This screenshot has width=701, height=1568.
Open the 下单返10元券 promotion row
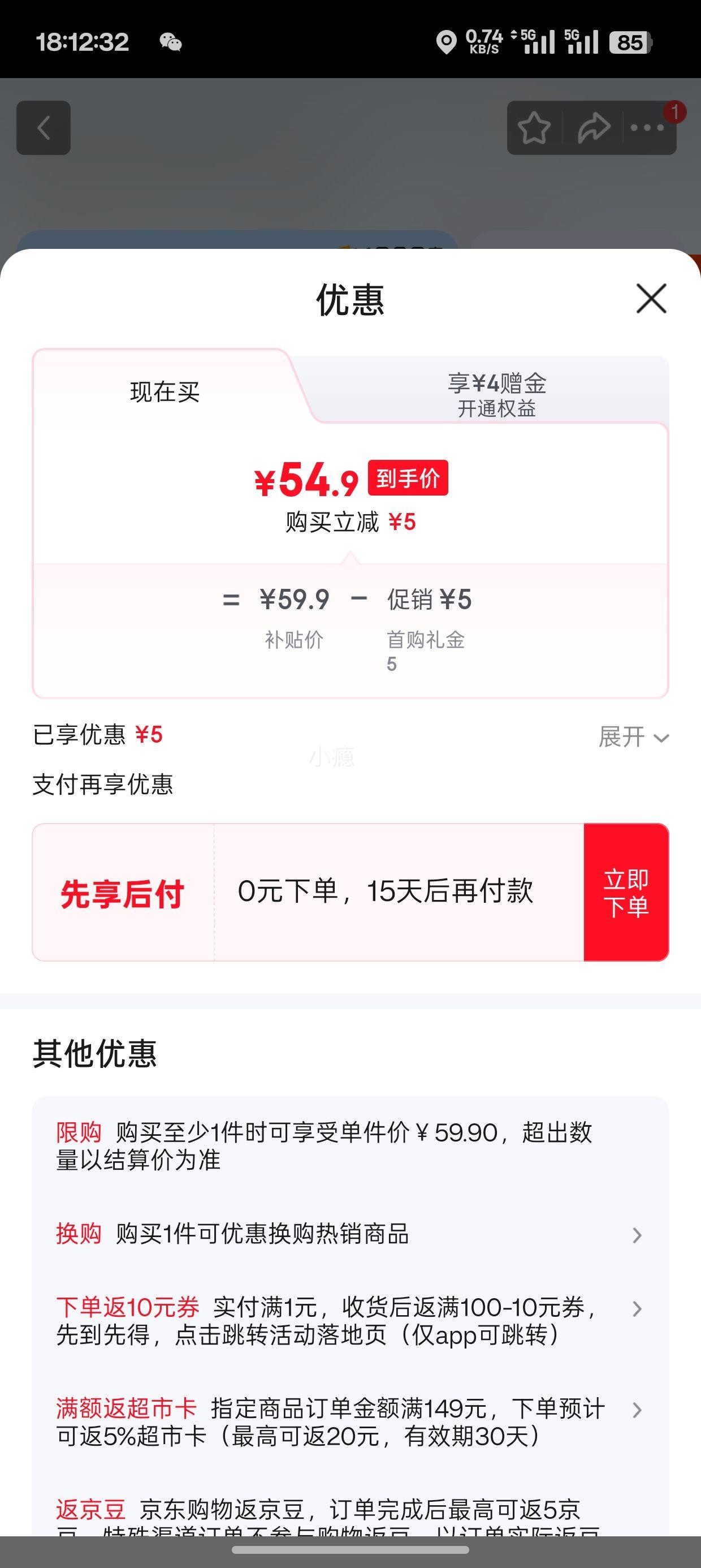[x=350, y=1321]
